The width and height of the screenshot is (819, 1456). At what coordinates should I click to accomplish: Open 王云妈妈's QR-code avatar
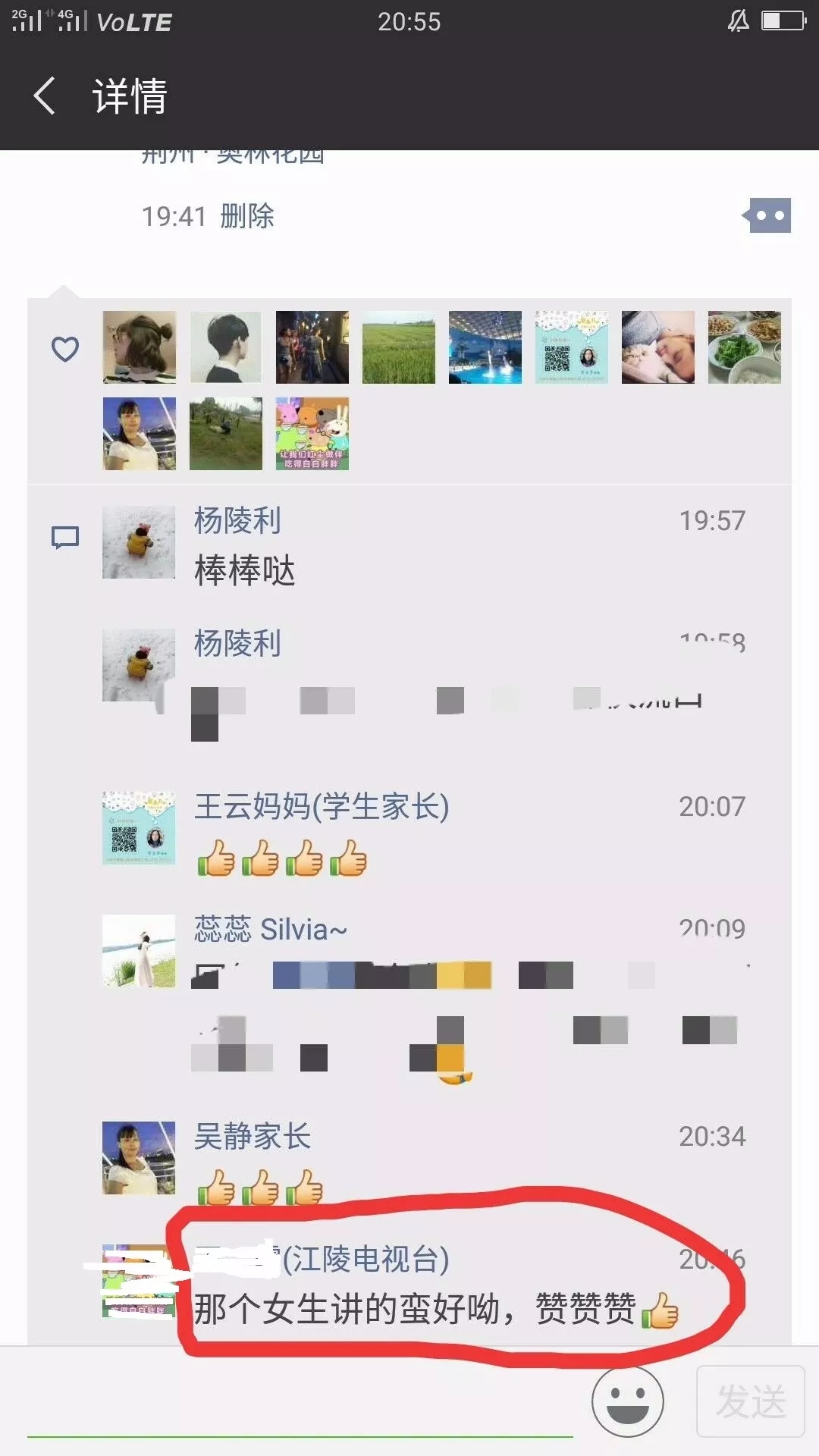coord(139,828)
